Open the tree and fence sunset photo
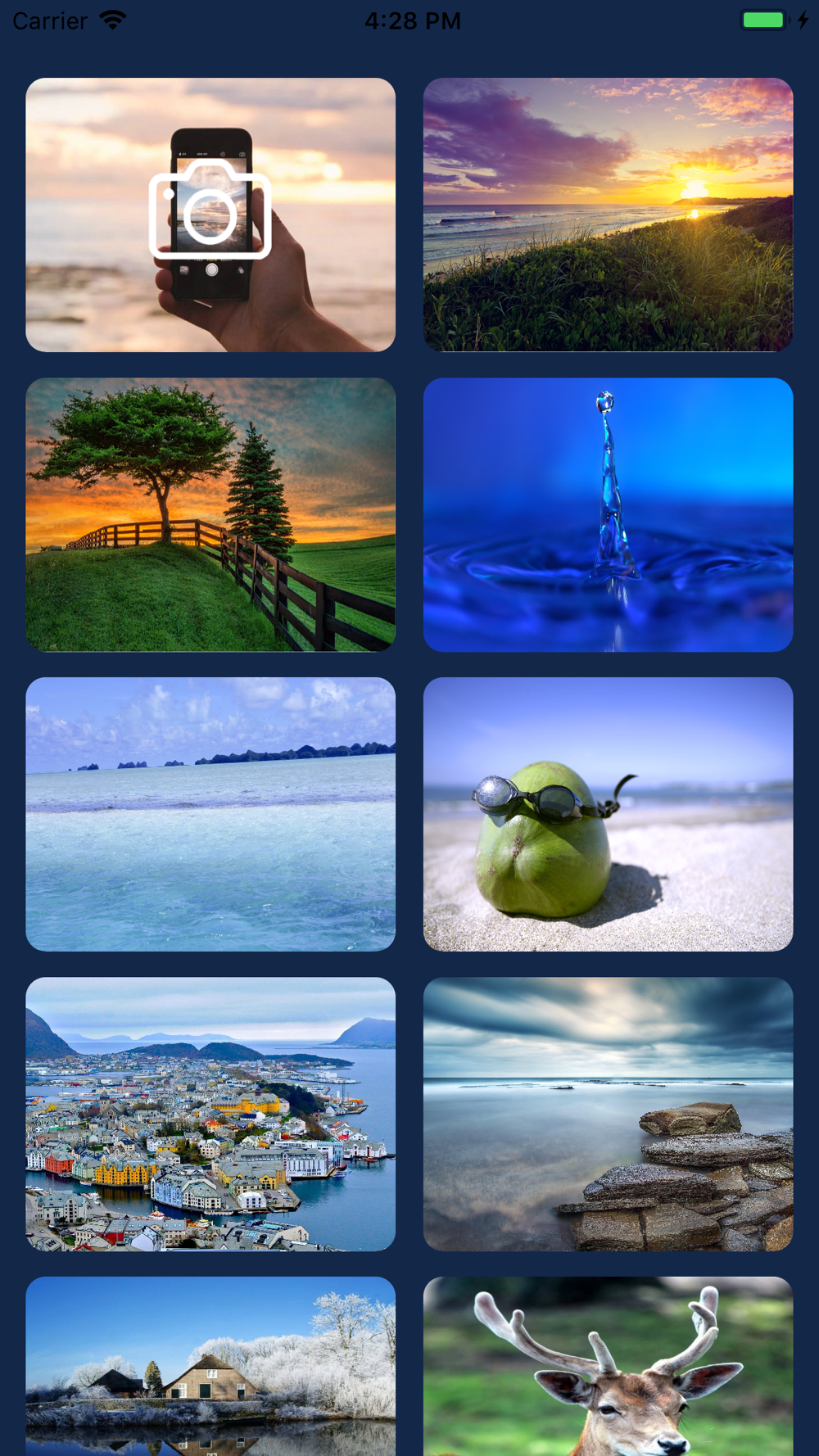The width and height of the screenshot is (819, 1456). click(x=210, y=514)
